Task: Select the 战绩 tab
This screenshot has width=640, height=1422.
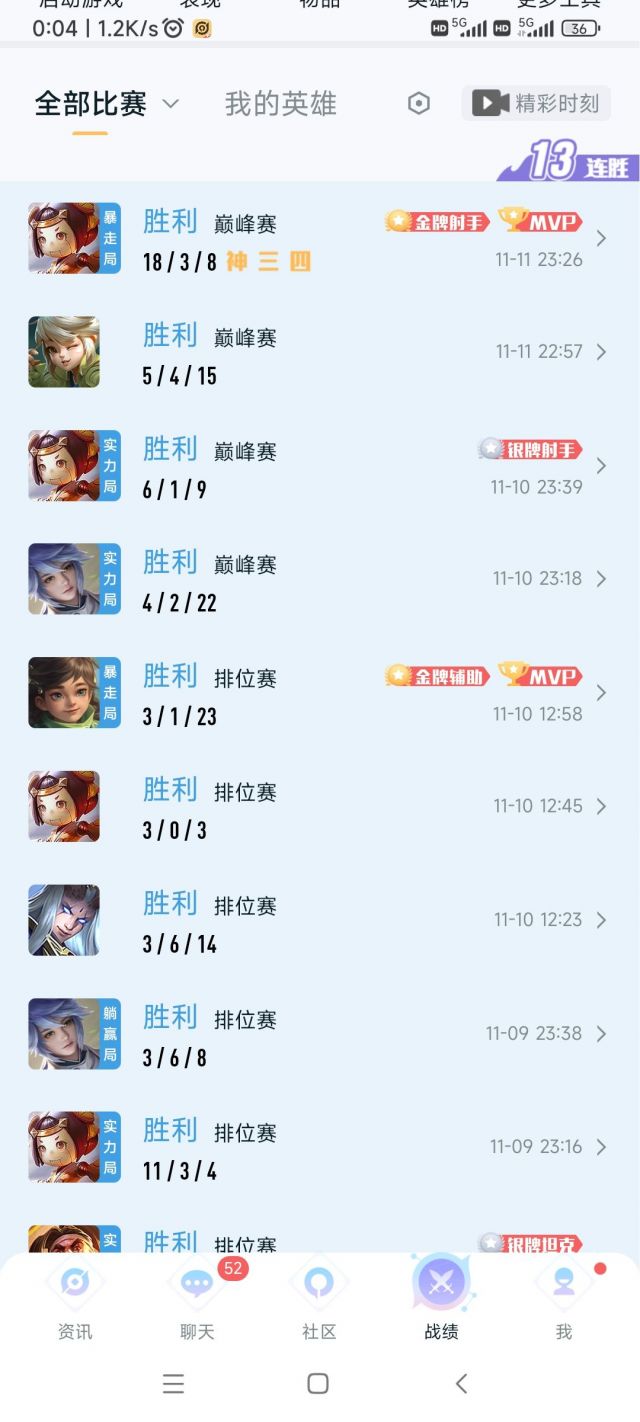Action: 441,1300
